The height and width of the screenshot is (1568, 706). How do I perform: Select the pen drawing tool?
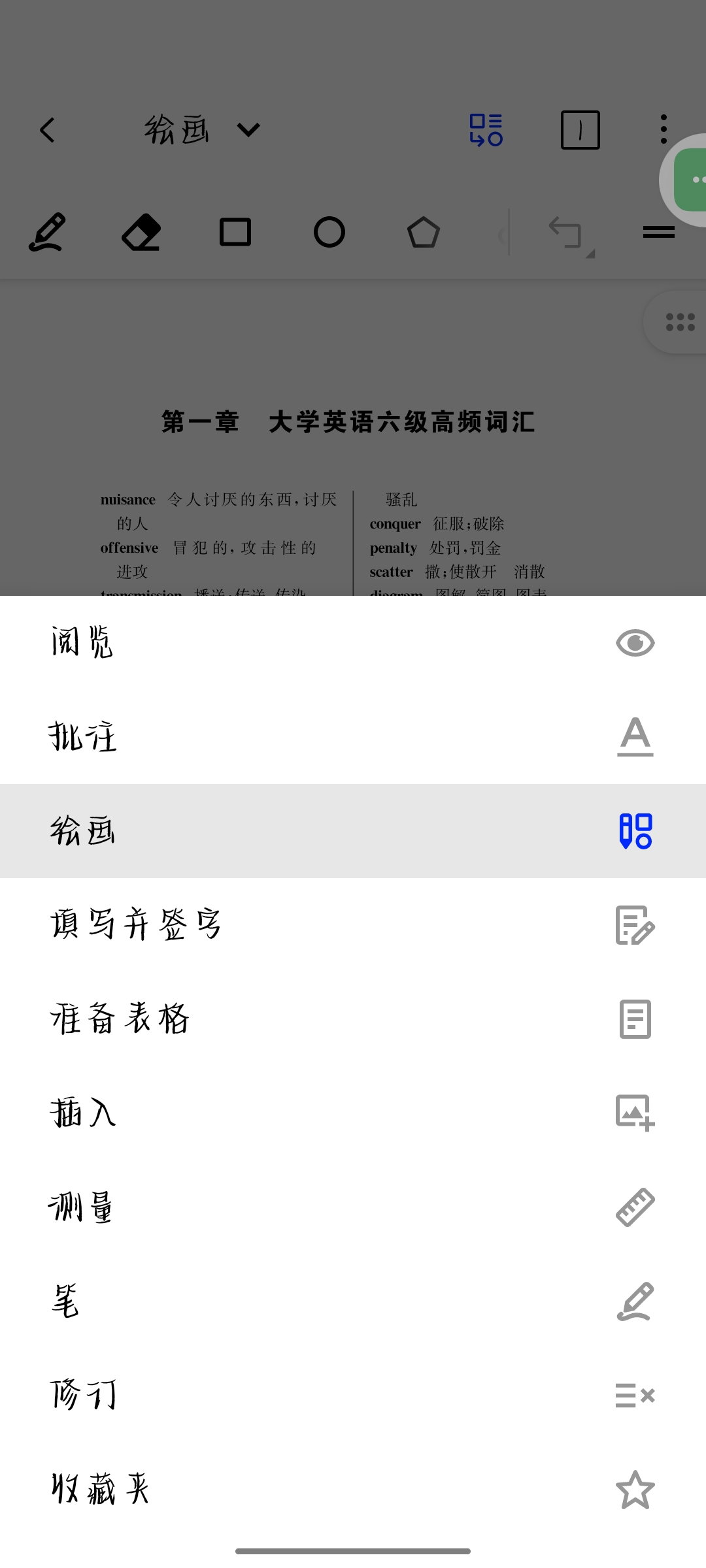[x=47, y=233]
